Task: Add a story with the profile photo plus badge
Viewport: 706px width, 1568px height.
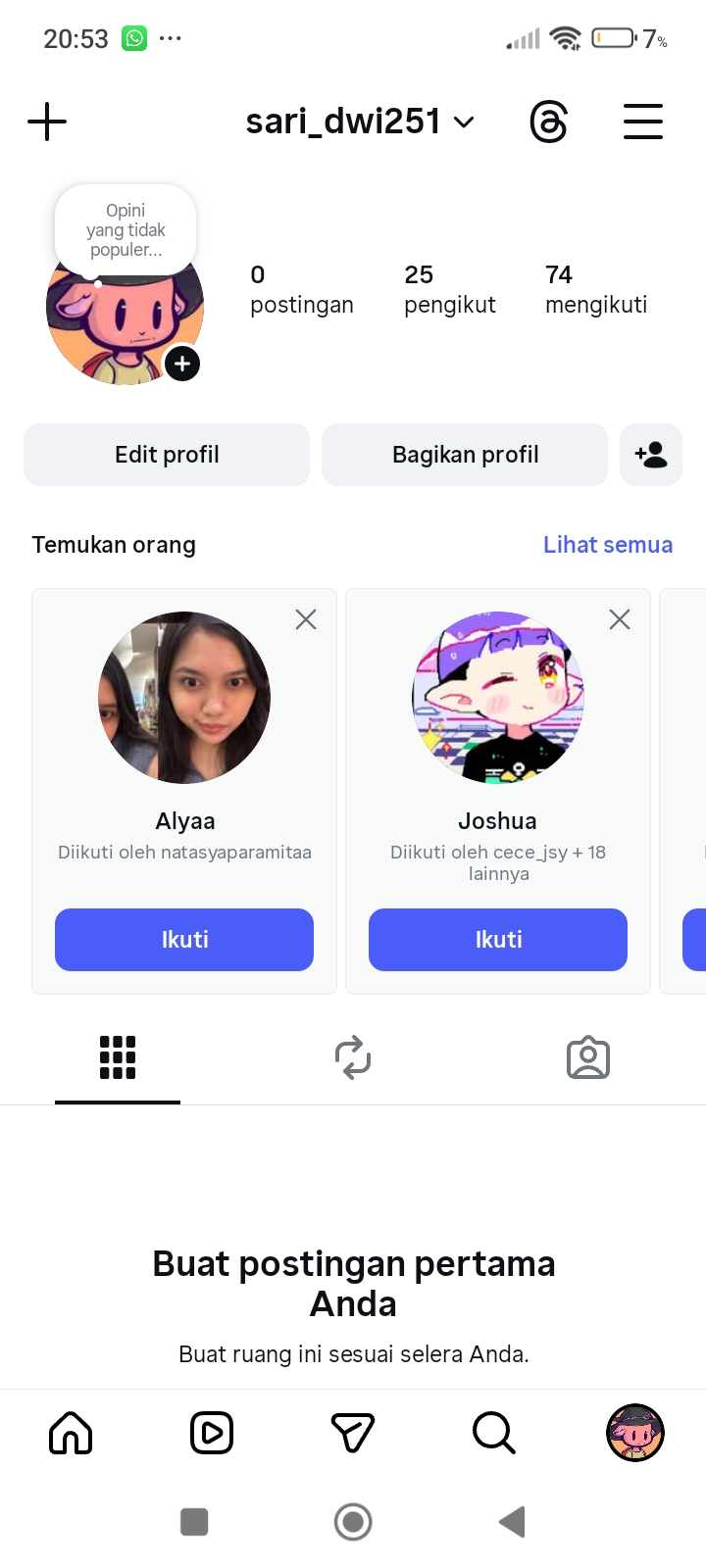Action: (182, 364)
